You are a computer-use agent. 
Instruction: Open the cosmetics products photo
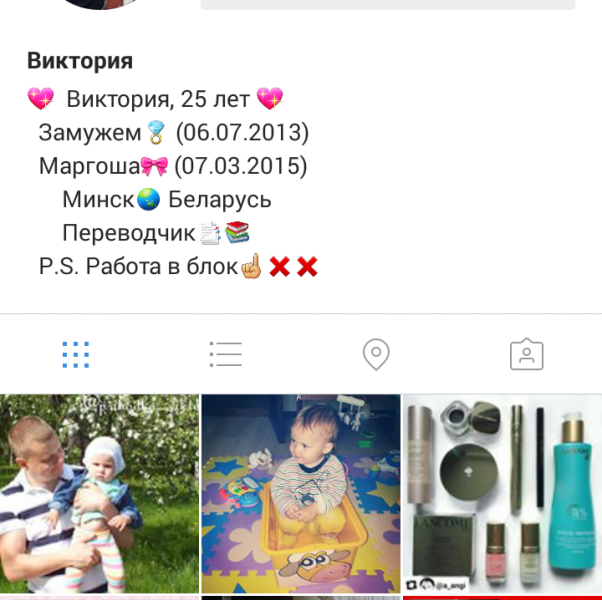(503, 494)
